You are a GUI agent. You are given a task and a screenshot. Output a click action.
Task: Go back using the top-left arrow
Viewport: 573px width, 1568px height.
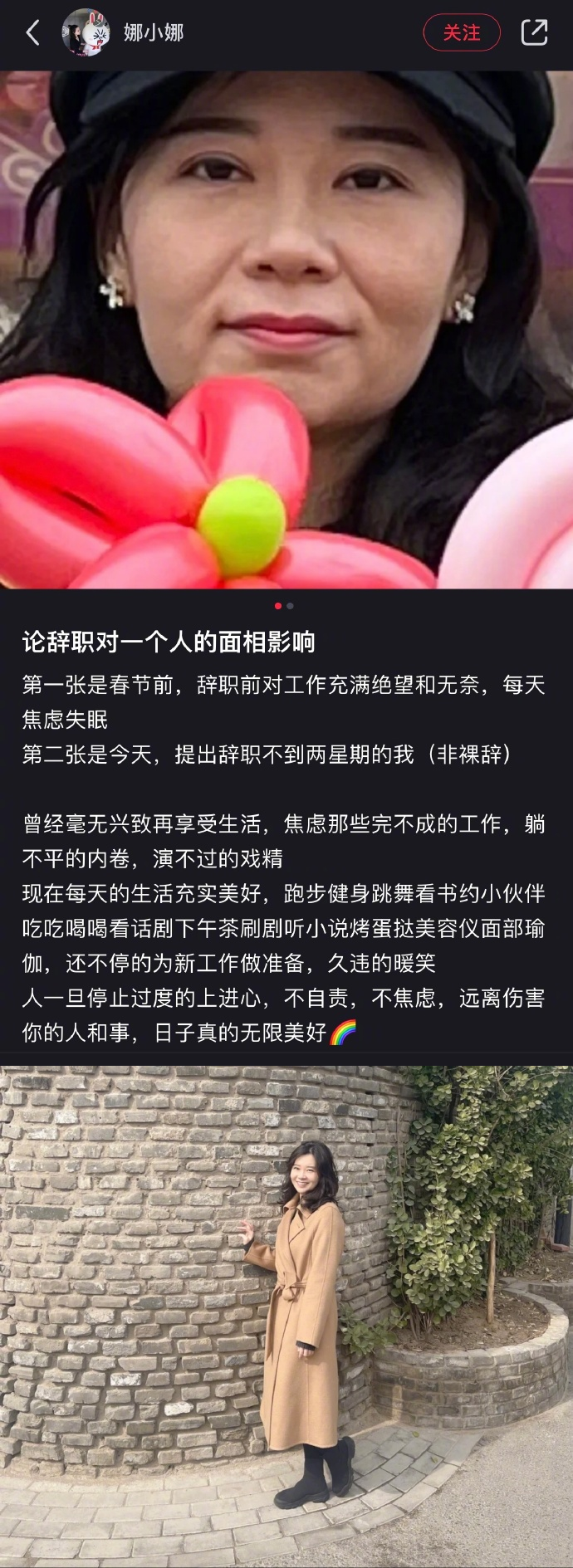tap(33, 33)
